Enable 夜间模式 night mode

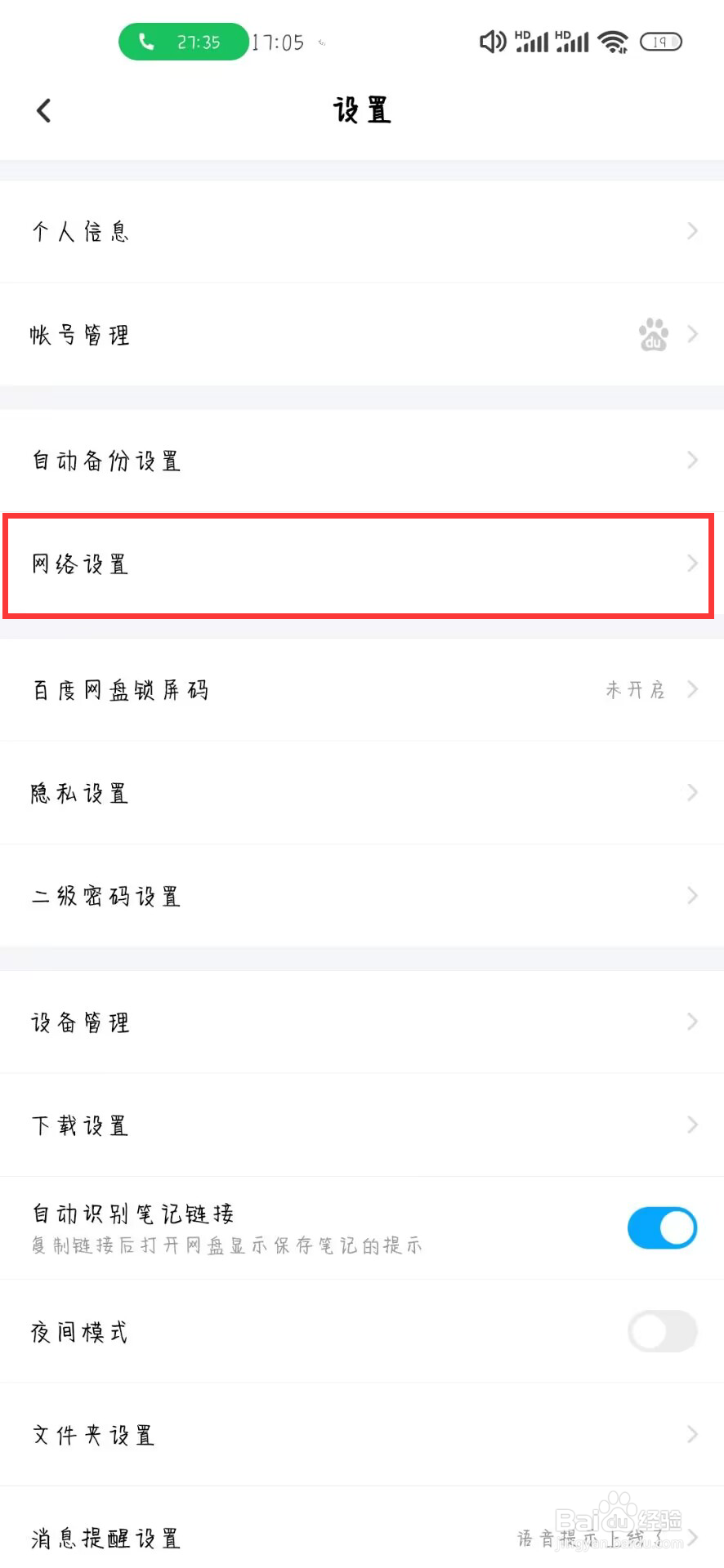pyautogui.click(x=662, y=1331)
